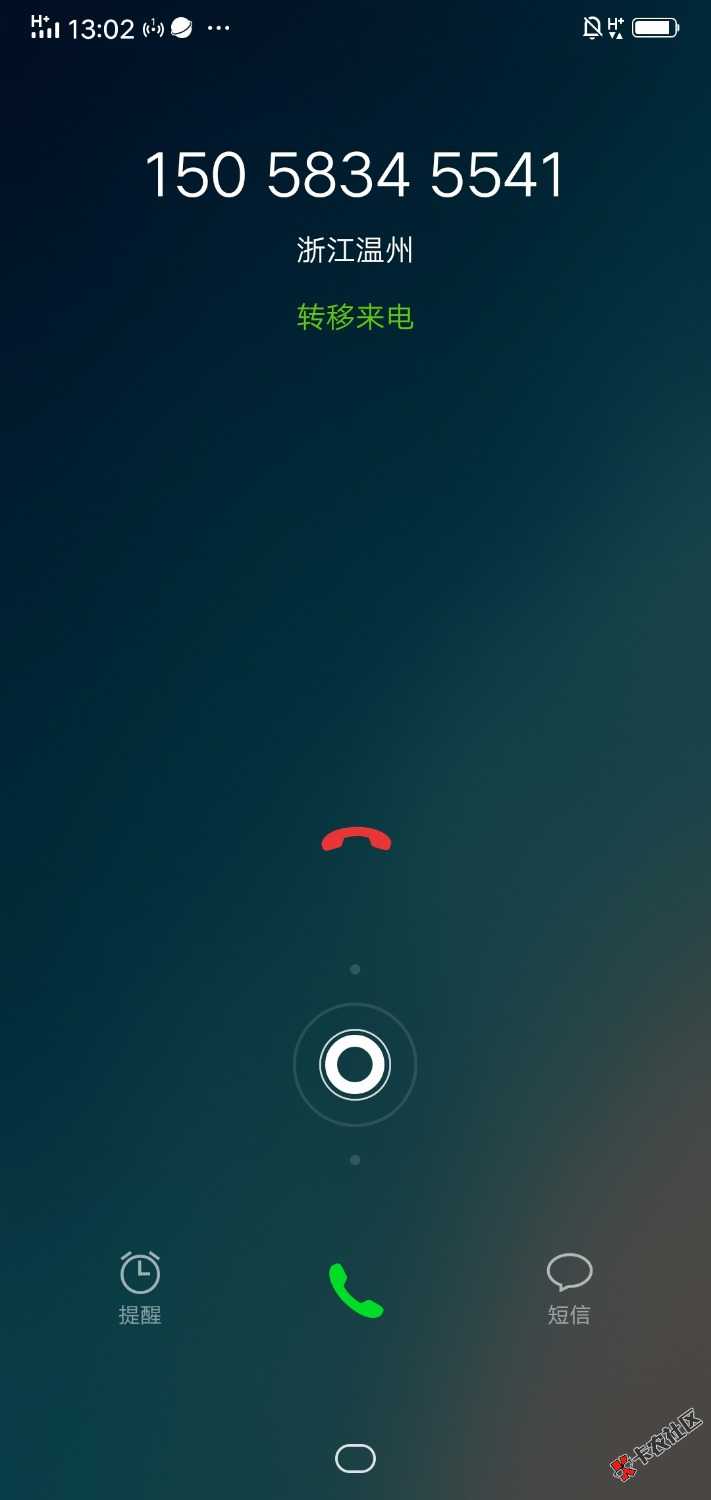Set a callback reminder (提醒)
This screenshot has height=1500, width=711.
click(140, 1287)
